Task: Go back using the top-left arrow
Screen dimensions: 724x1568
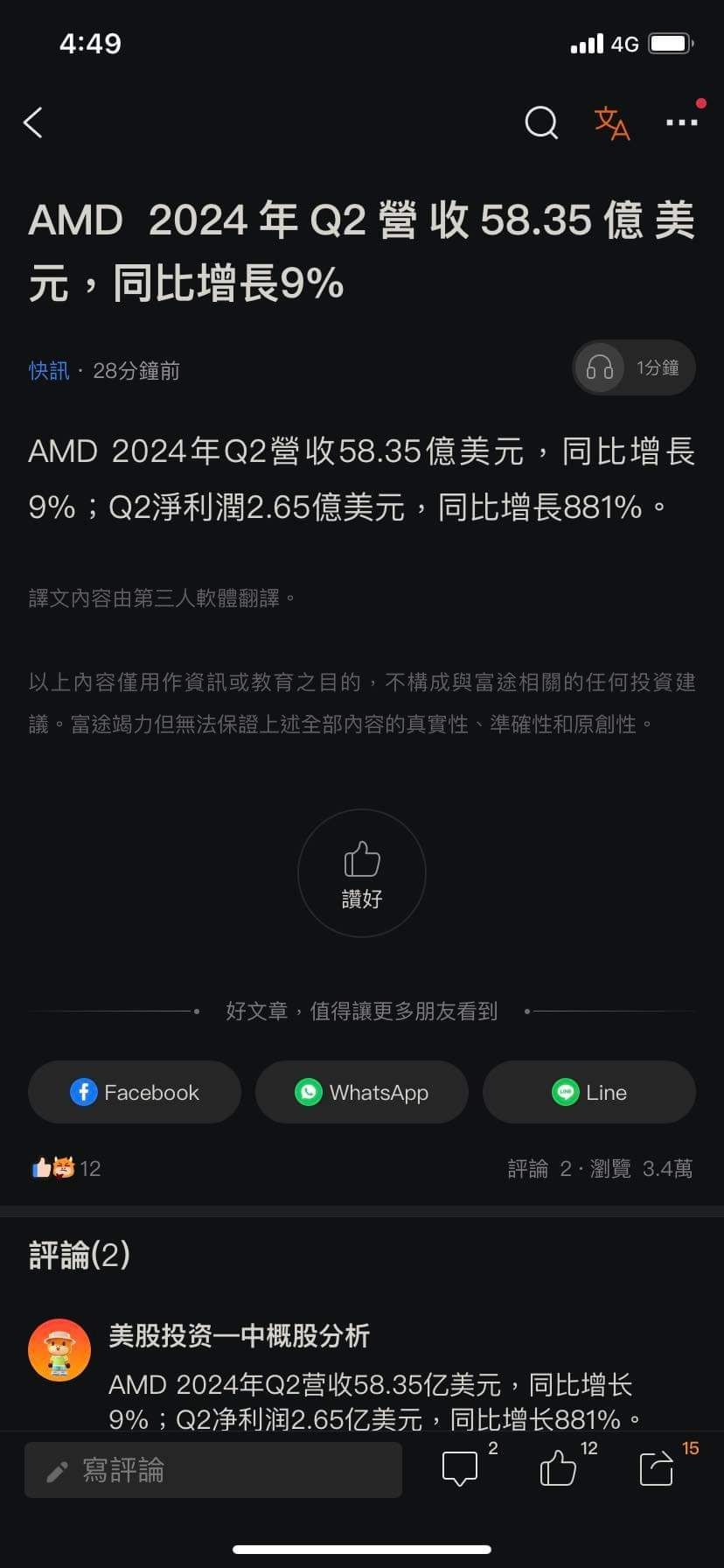Action: [33, 123]
